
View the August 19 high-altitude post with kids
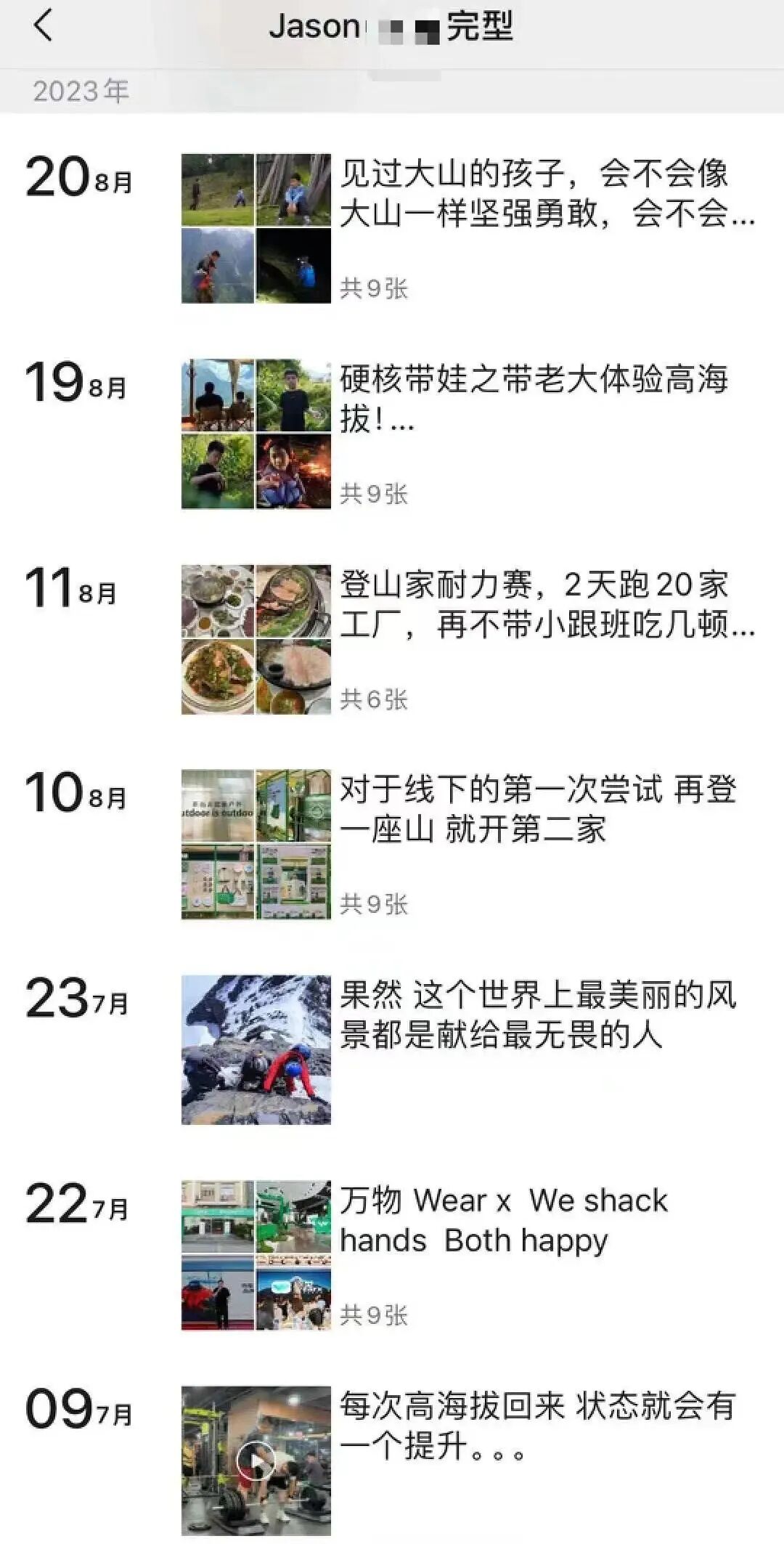click(x=533, y=398)
